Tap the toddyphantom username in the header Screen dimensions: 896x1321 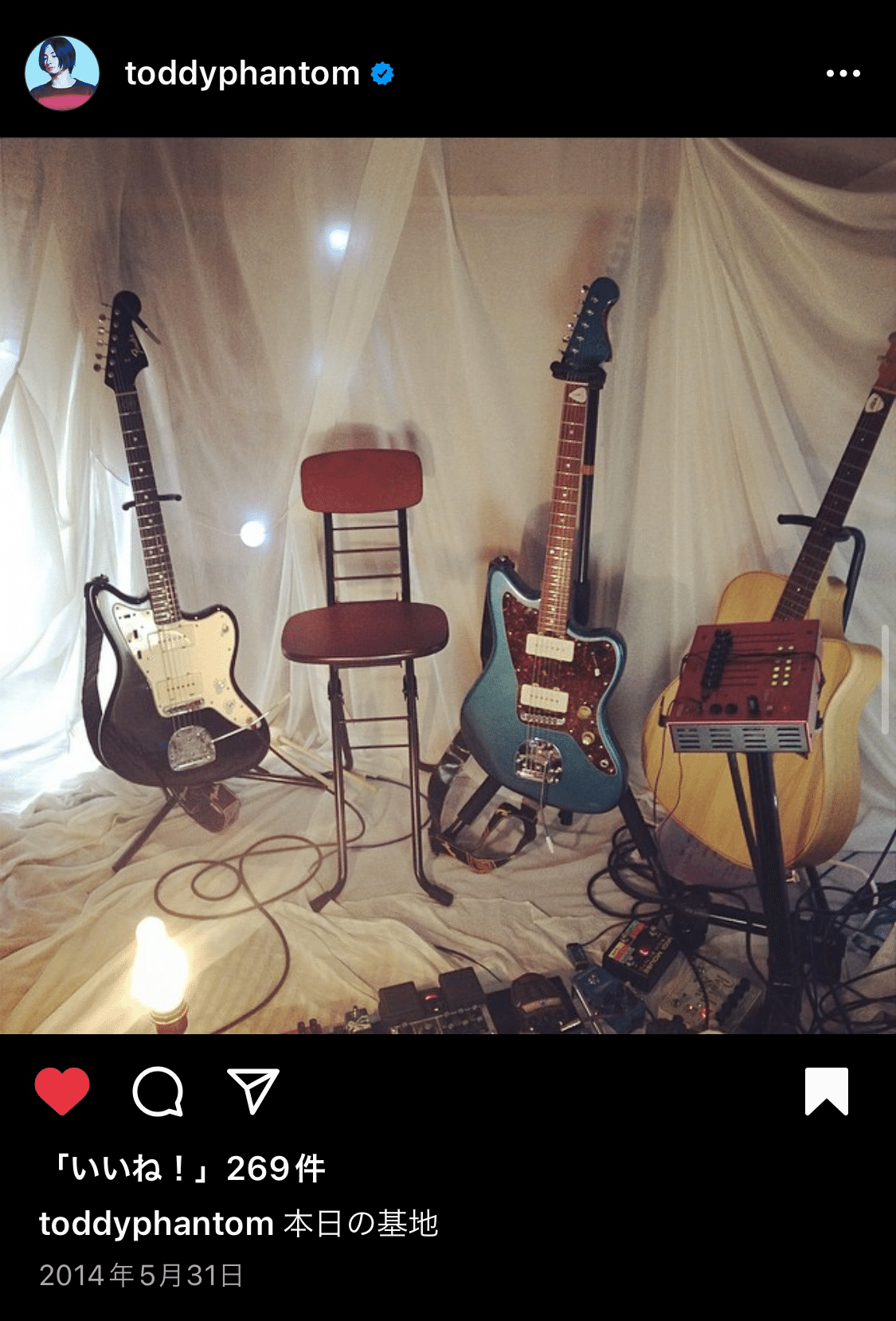coord(242,73)
